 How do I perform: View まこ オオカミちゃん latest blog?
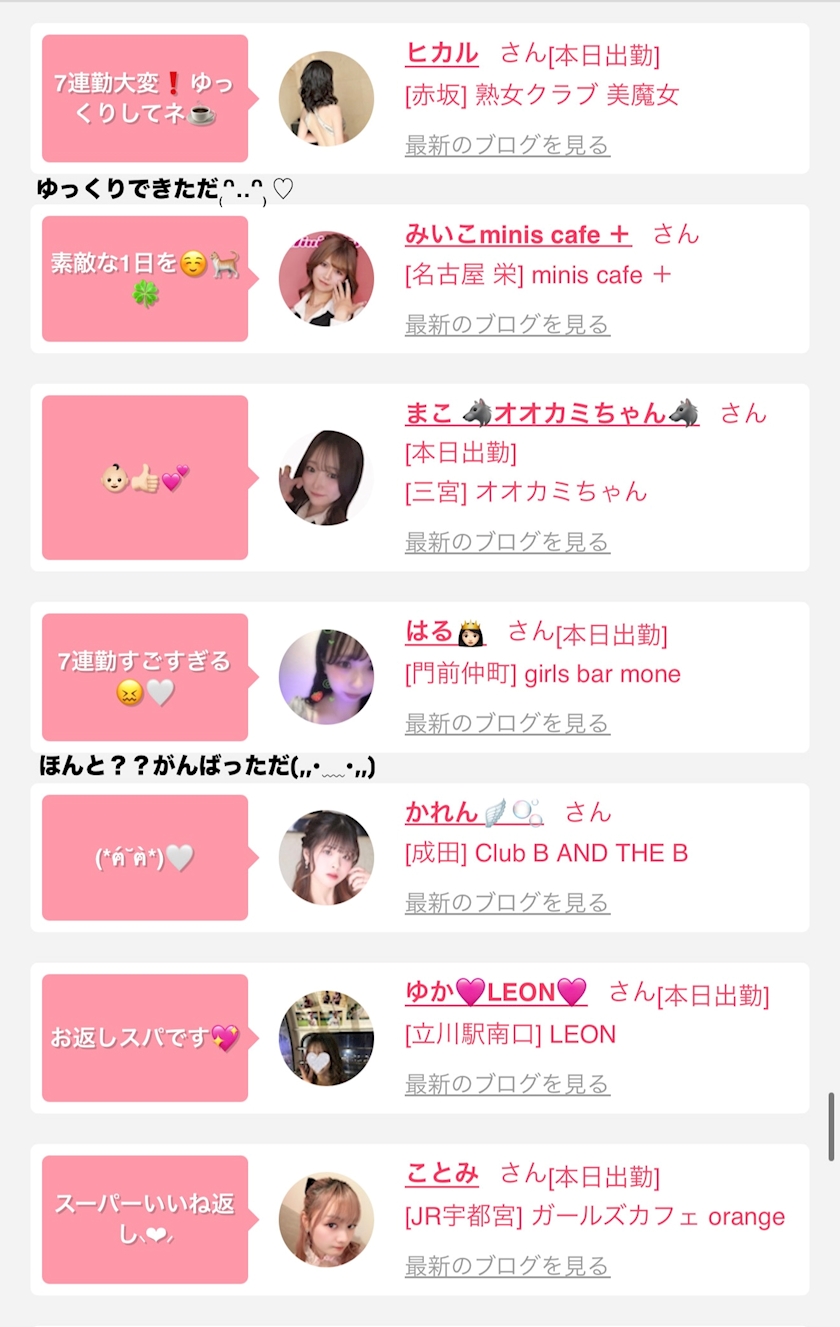(x=507, y=542)
